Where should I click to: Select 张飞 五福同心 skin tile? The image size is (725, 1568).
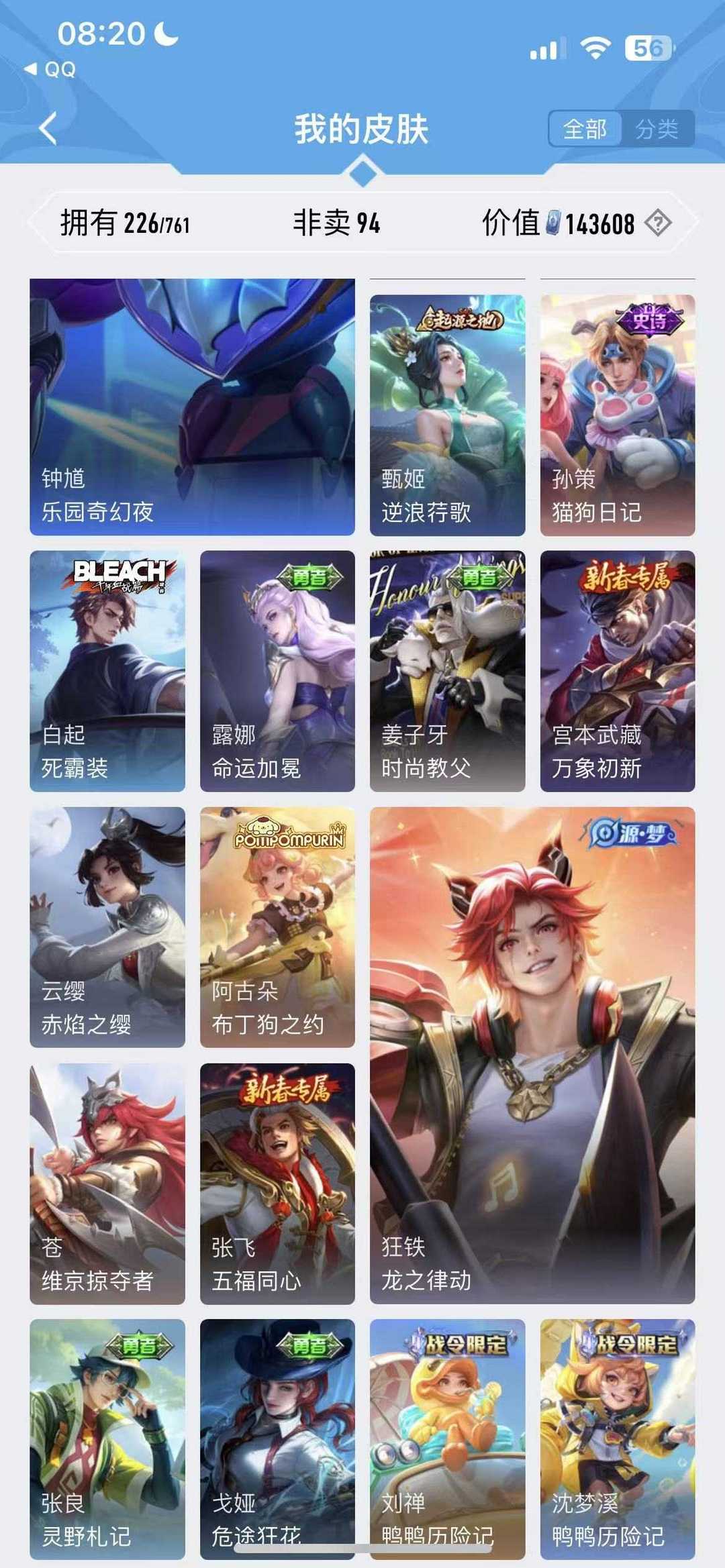point(277,1183)
